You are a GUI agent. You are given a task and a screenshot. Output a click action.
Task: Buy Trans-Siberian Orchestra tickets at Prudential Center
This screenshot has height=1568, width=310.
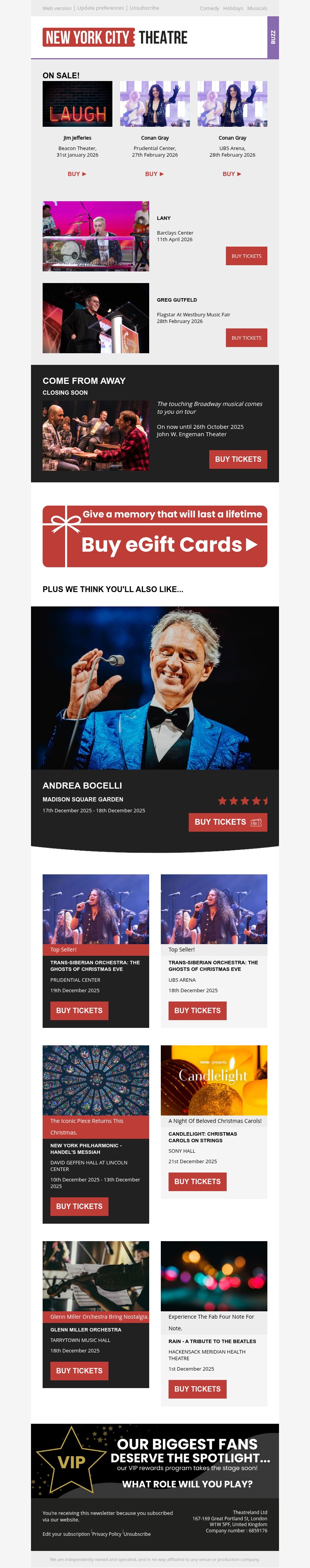(x=79, y=1010)
